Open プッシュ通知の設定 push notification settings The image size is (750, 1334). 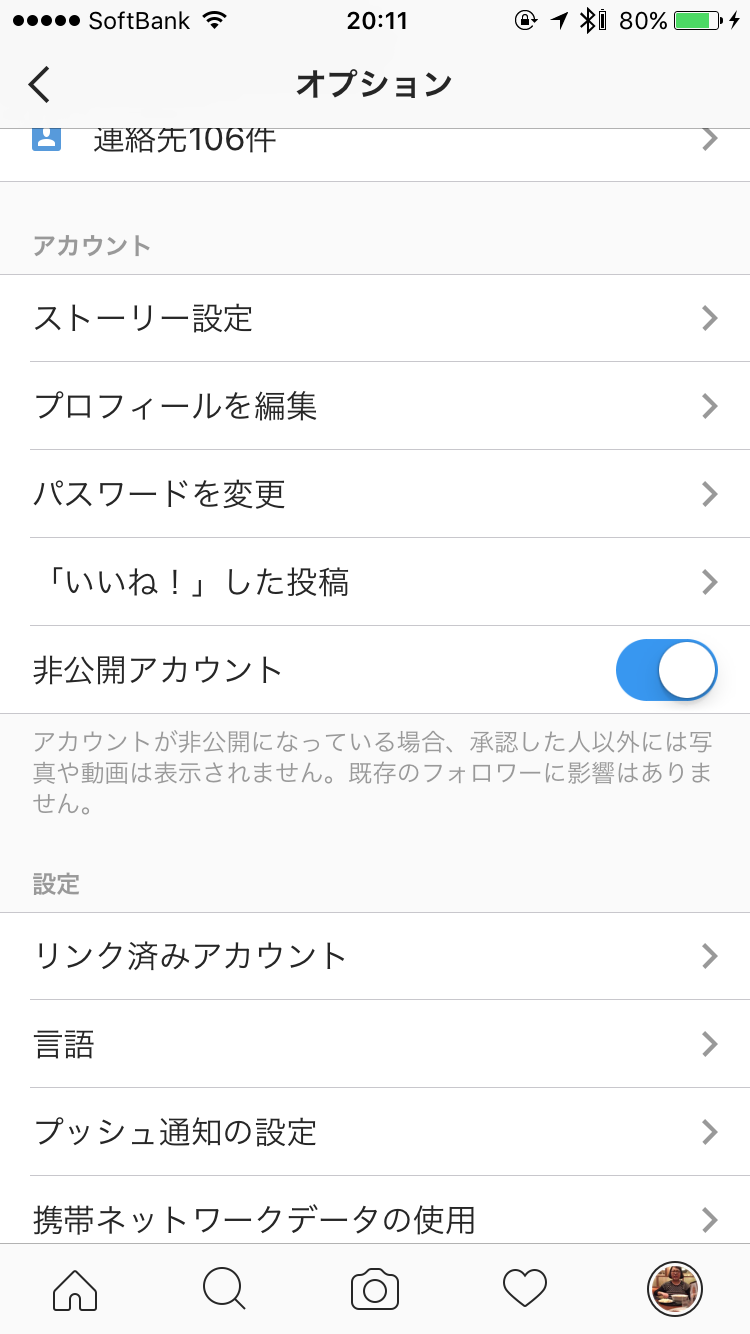coord(375,1132)
